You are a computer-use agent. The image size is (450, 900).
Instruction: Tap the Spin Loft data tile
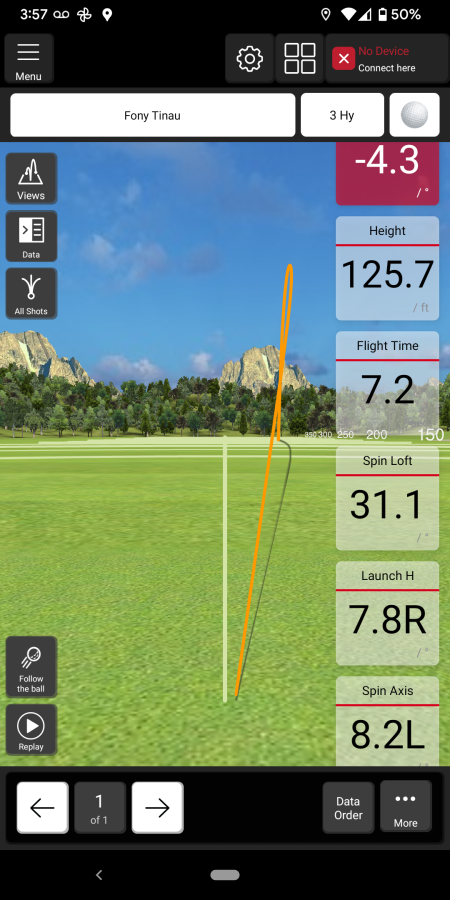pos(387,498)
